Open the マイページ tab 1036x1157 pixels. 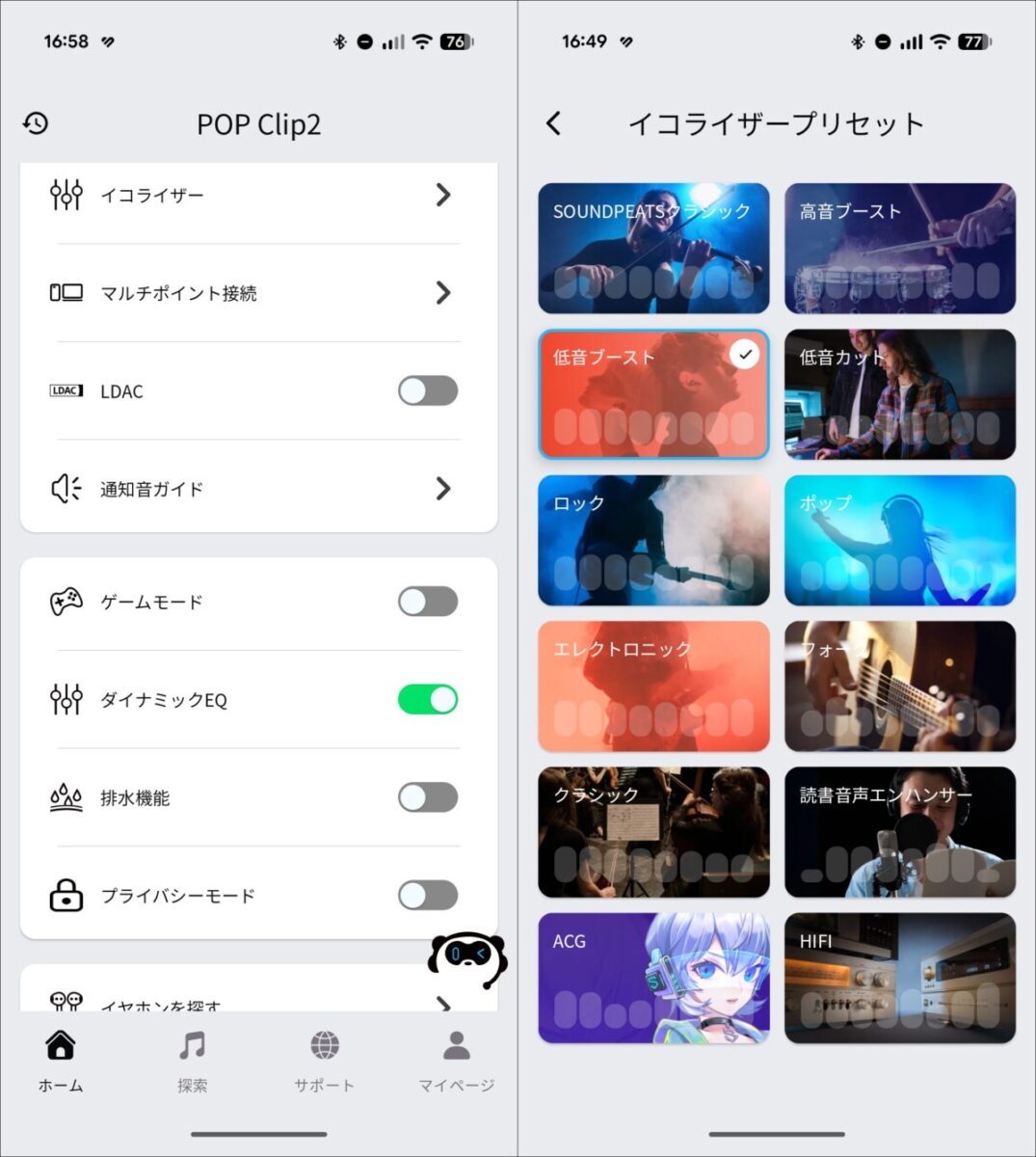click(x=456, y=1061)
